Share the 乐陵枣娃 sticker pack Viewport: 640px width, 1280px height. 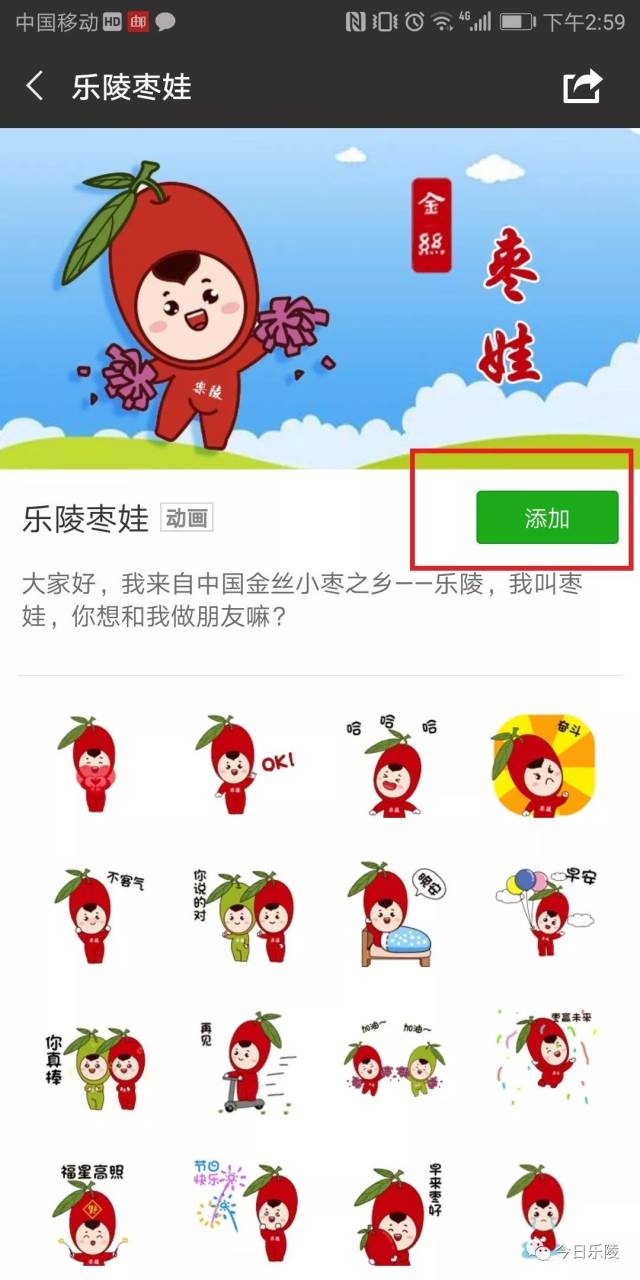coord(583,86)
